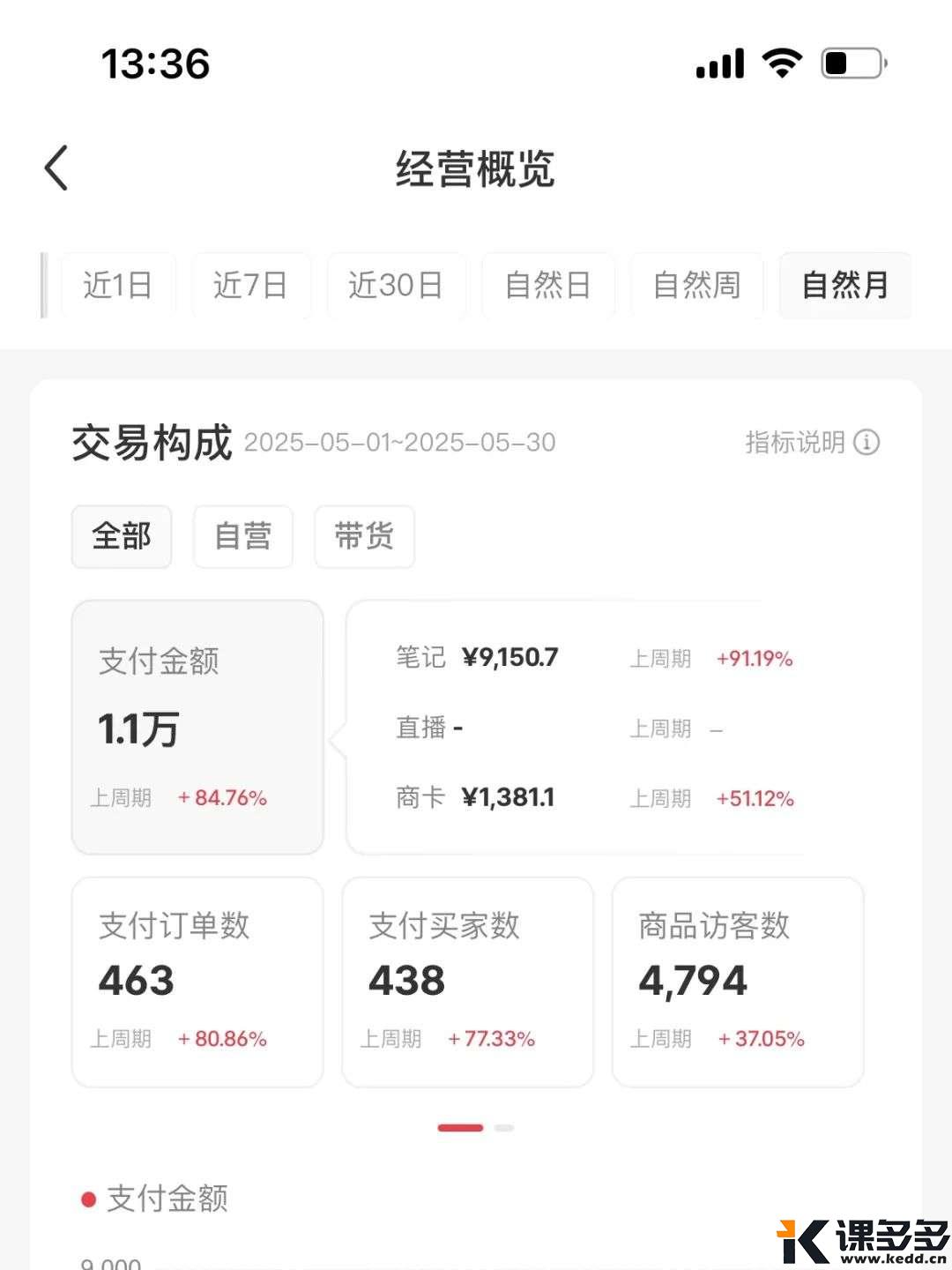The width and height of the screenshot is (952, 1270).
Task: Filter transactions by 带货
Action: 364,536
